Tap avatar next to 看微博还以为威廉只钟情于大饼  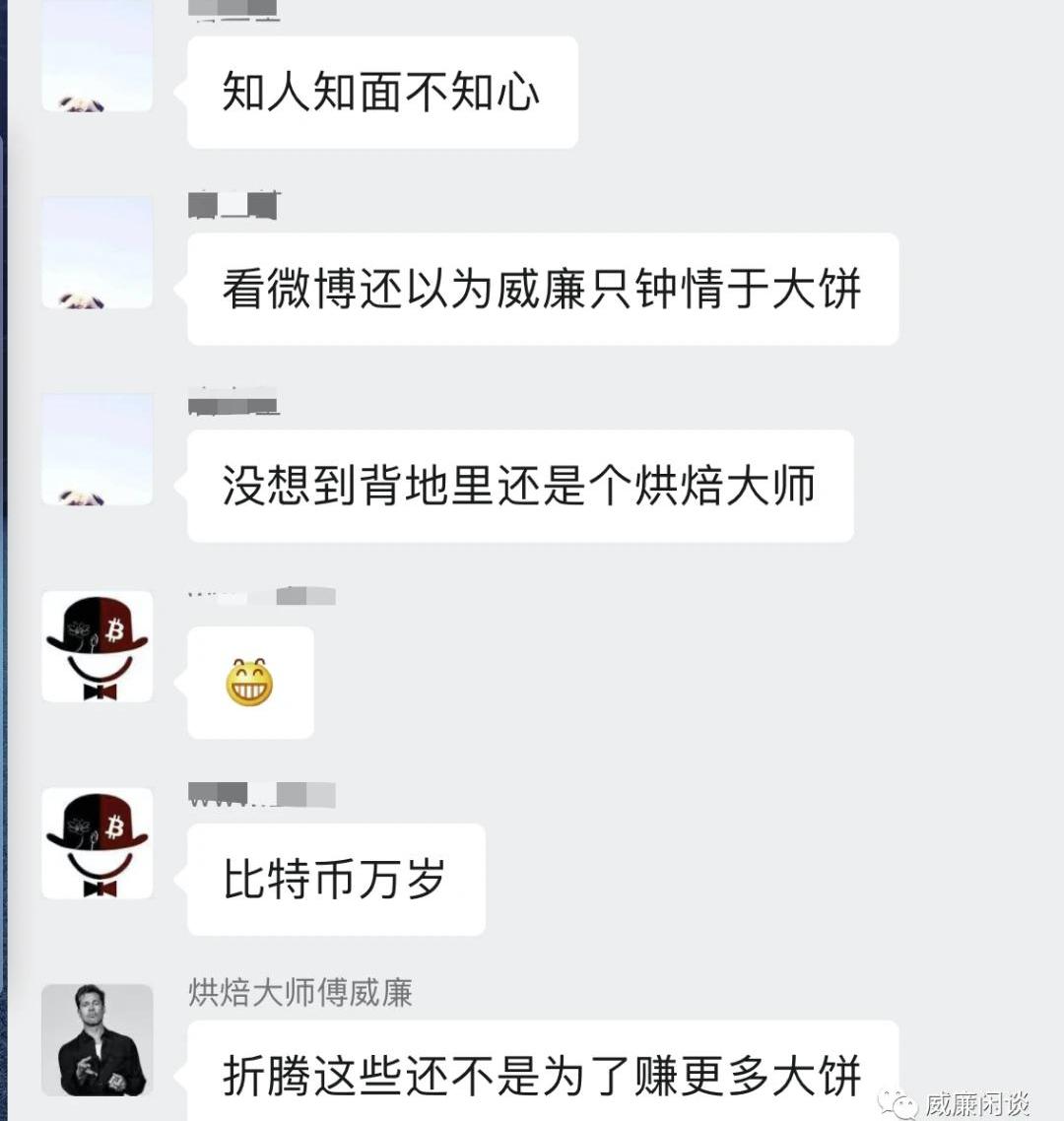(97, 252)
